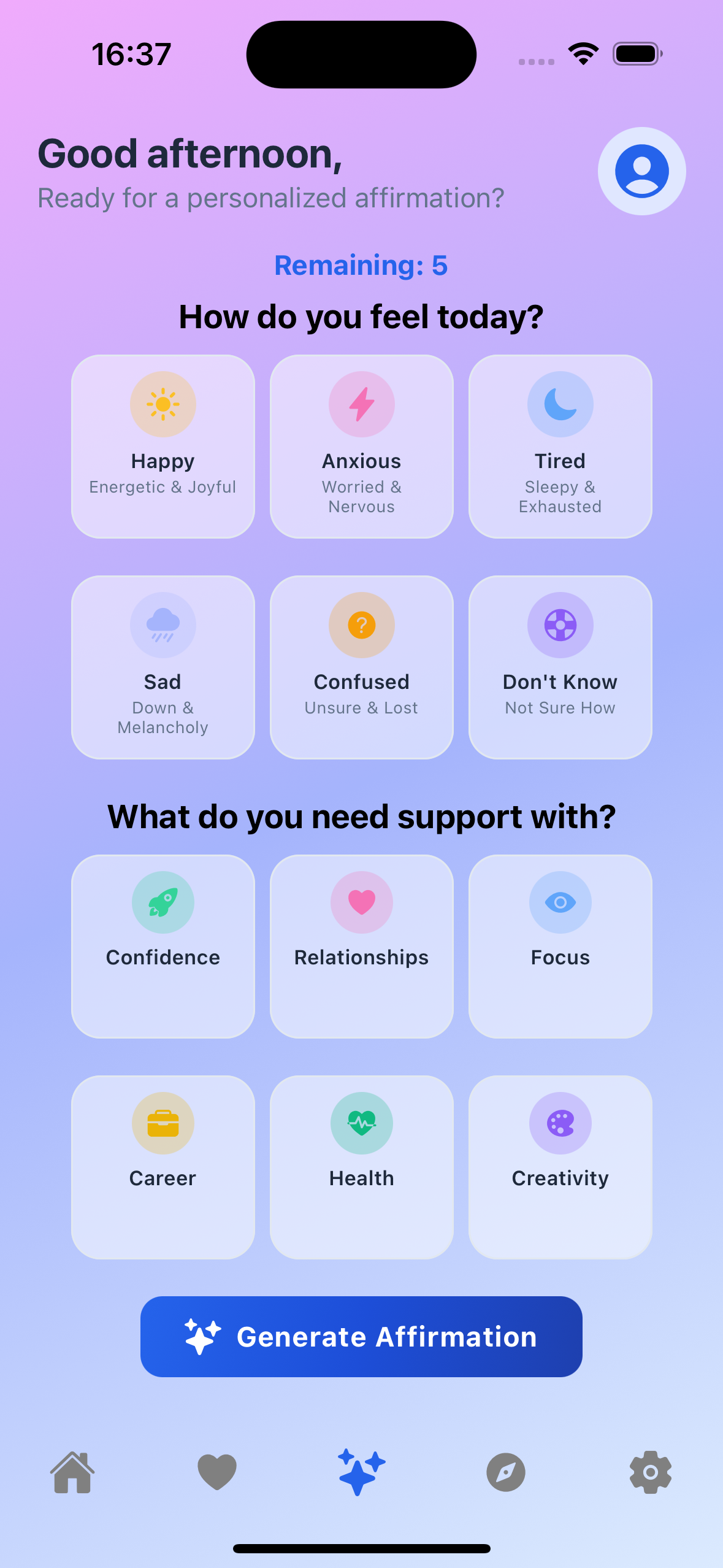
Task: Select Confidence as support topic
Action: click(x=163, y=946)
